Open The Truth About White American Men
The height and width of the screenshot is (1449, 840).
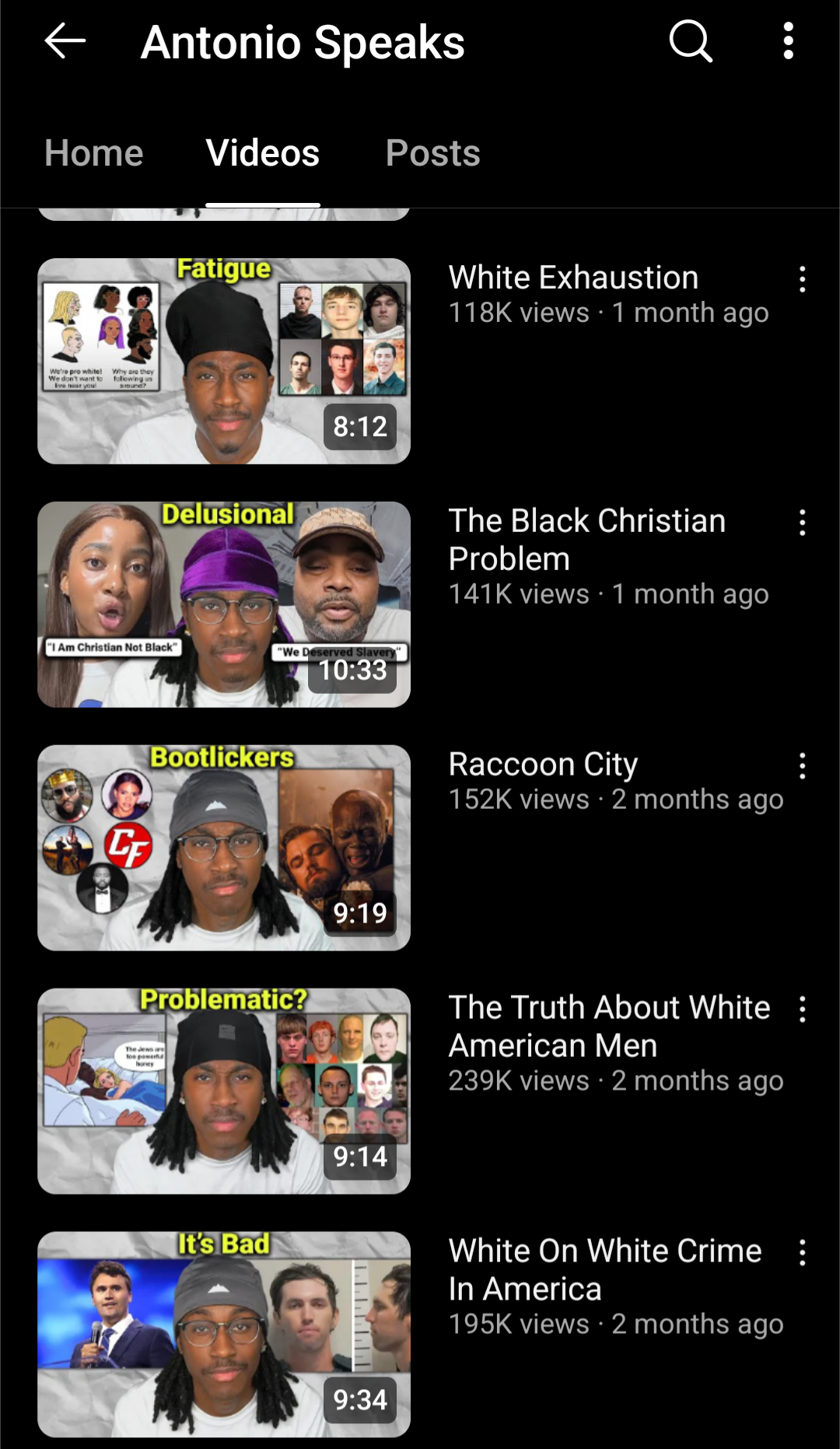[x=224, y=1091]
